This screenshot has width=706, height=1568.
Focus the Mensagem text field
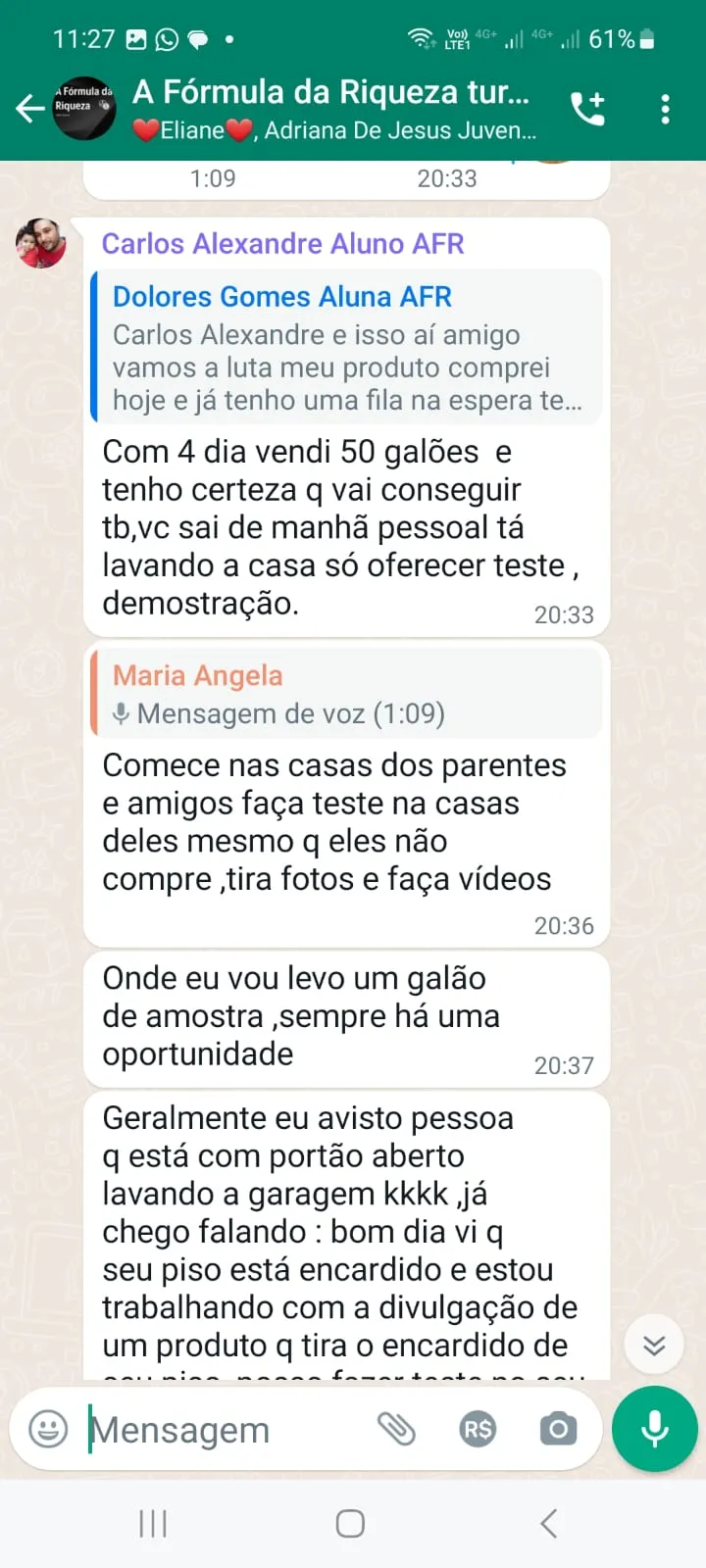226,1430
